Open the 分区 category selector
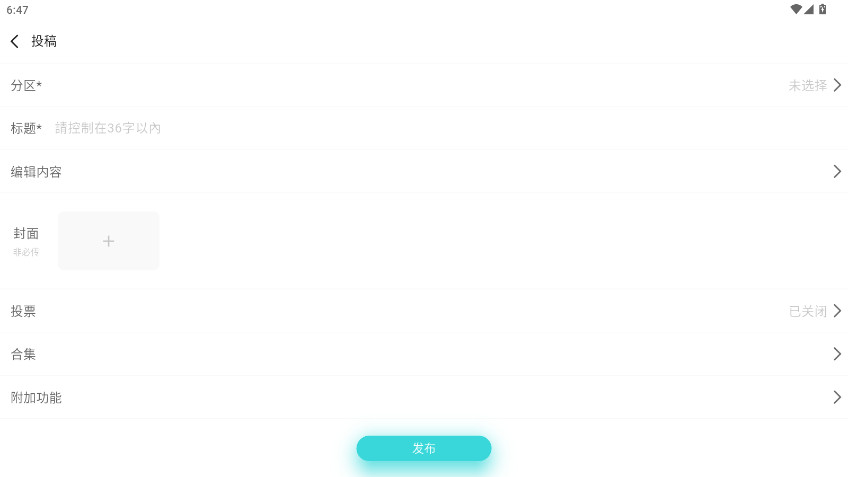 424,85
